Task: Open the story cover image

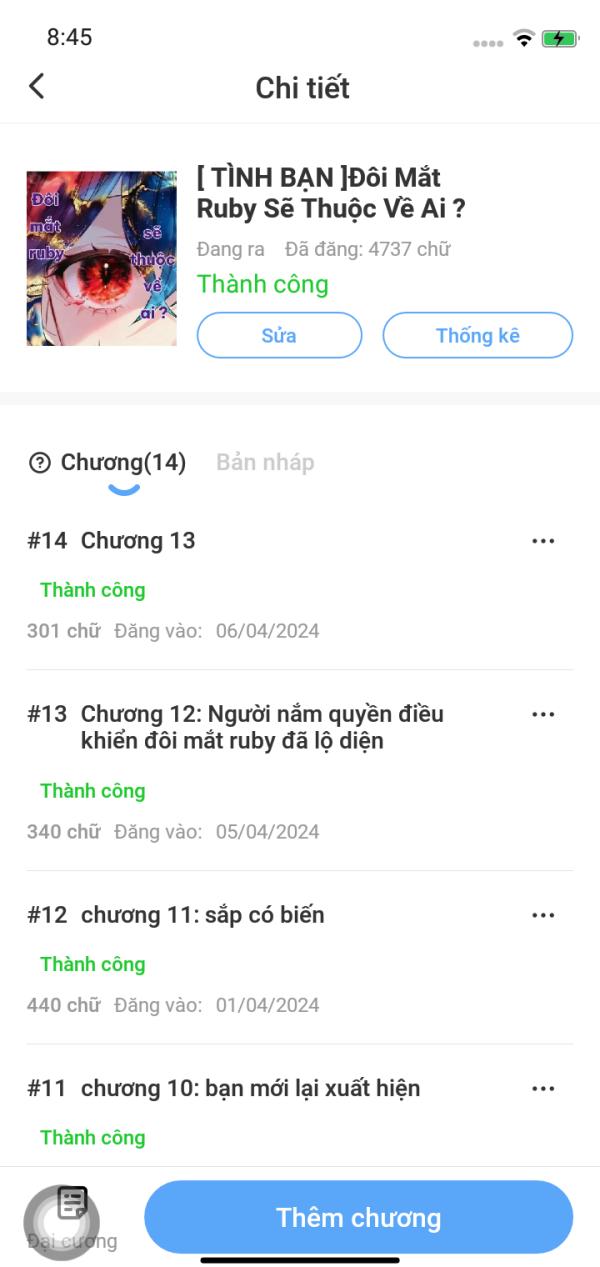Action: tap(101, 258)
